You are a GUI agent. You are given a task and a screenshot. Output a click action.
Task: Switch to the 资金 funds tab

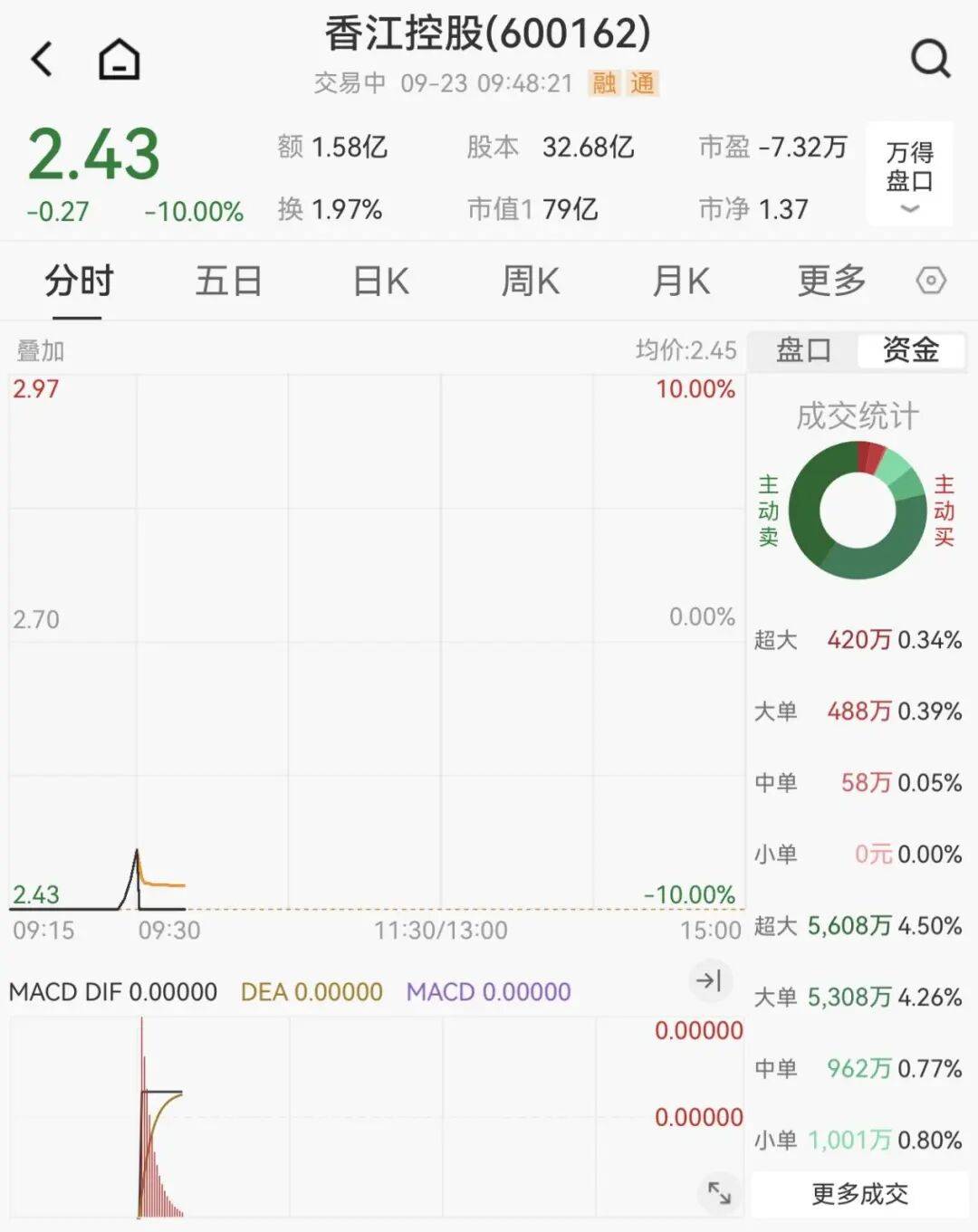[x=910, y=351]
